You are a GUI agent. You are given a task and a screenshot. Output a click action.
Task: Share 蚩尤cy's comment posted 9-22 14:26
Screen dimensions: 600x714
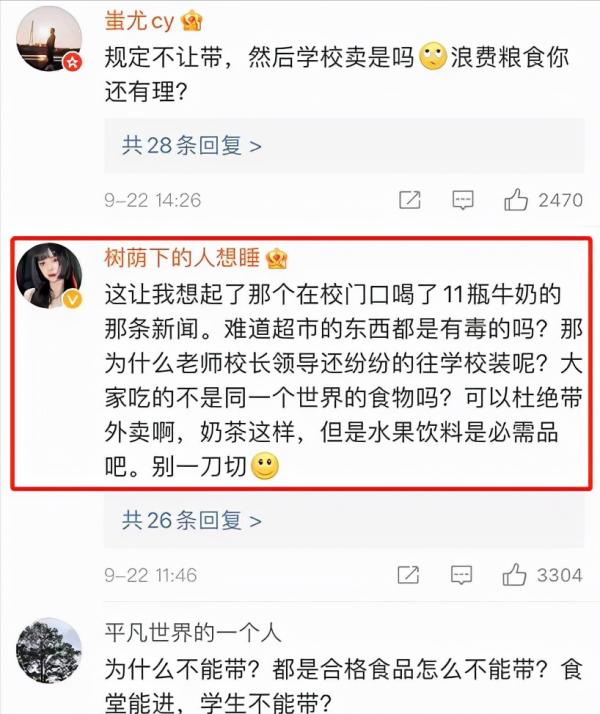point(409,200)
